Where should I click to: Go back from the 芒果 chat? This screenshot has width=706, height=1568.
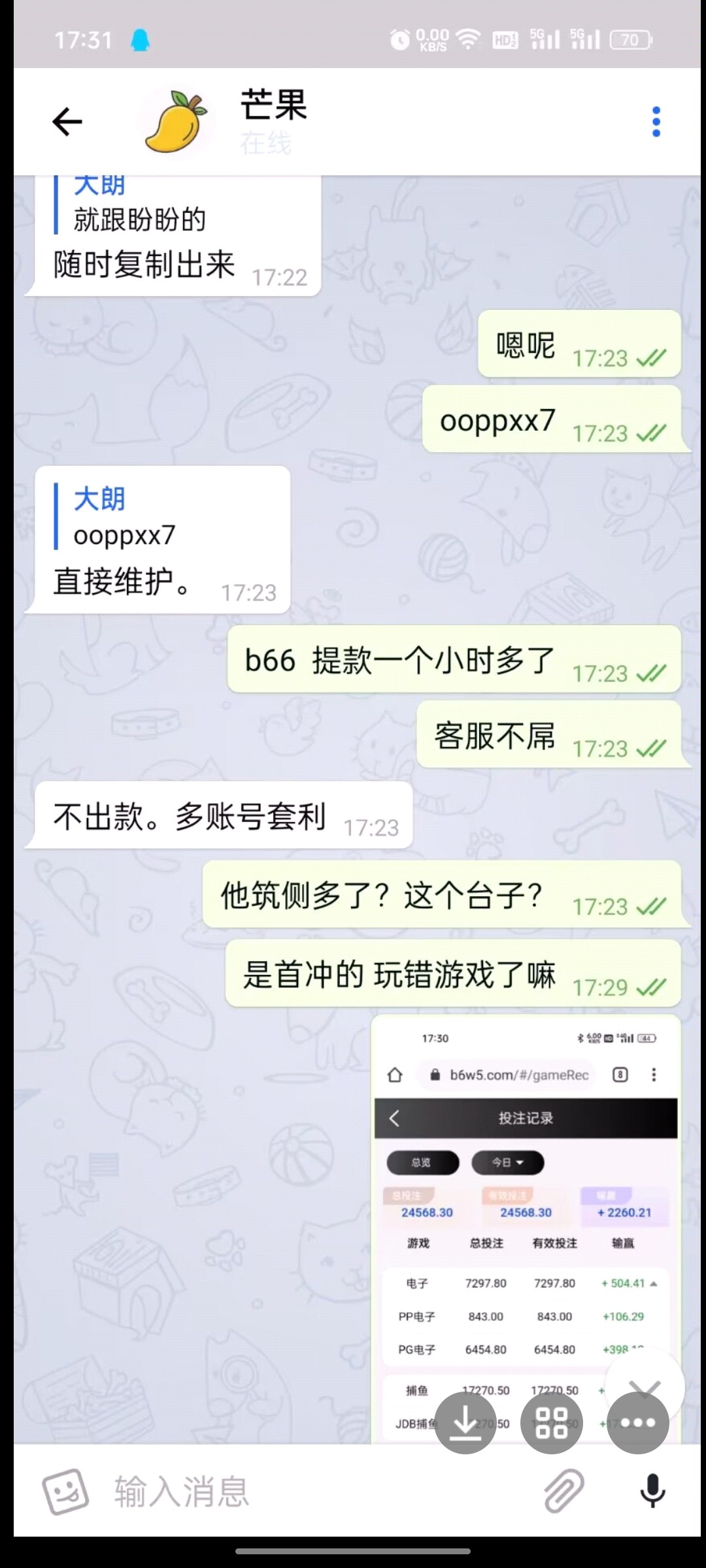67,122
